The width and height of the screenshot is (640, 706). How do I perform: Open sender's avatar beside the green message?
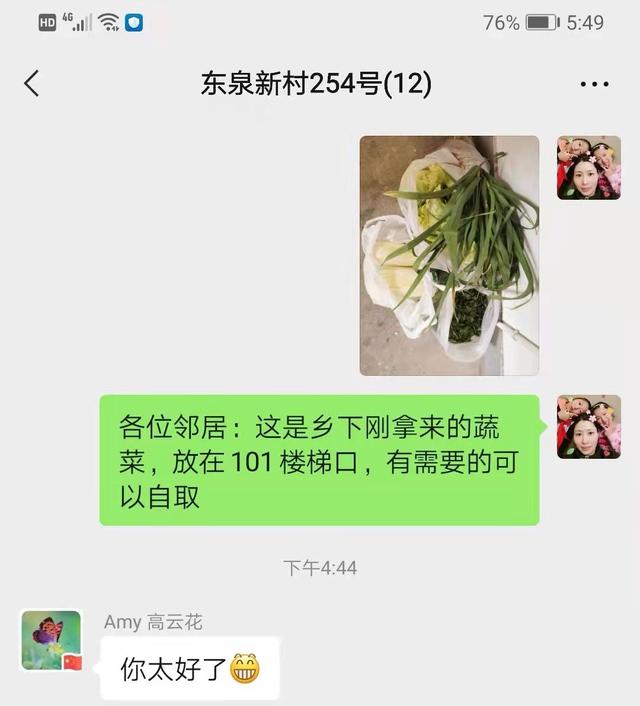(588, 427)
